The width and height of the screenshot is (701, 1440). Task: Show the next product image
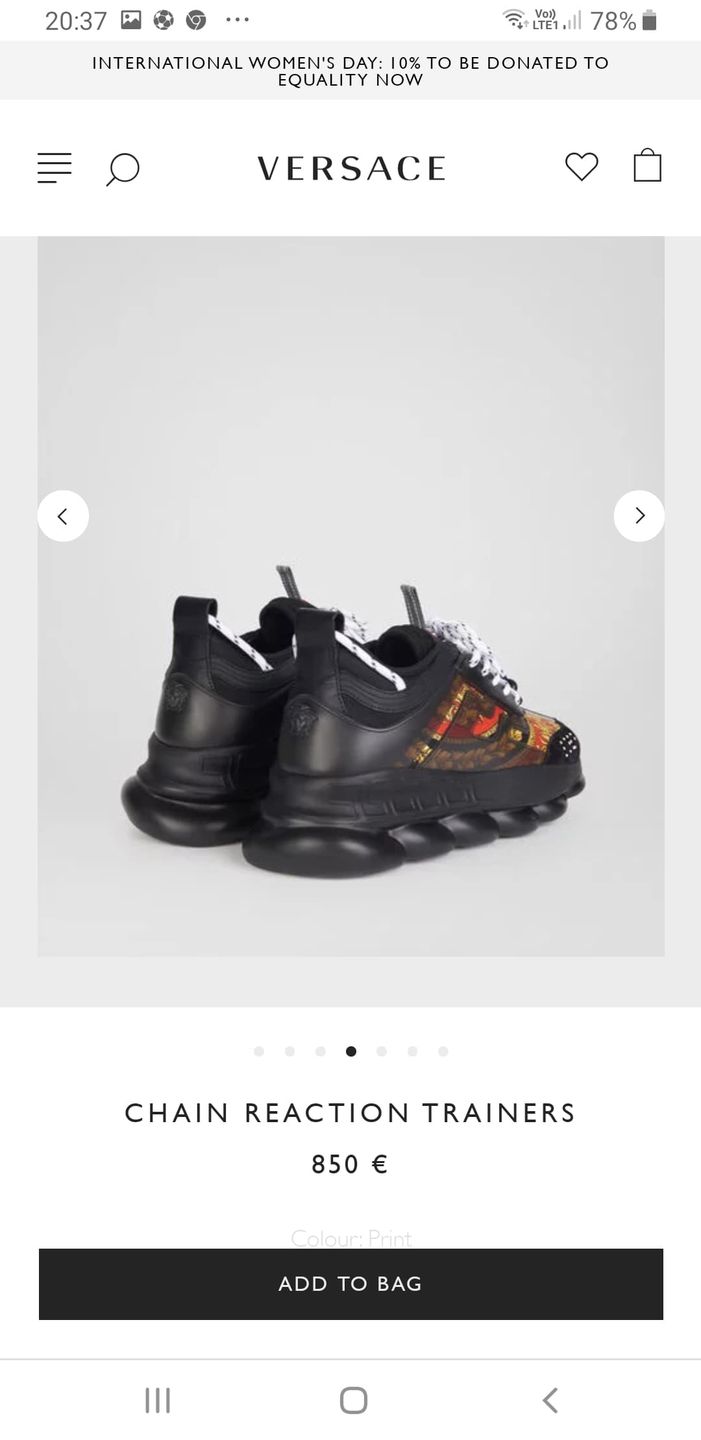click(639, 516)
